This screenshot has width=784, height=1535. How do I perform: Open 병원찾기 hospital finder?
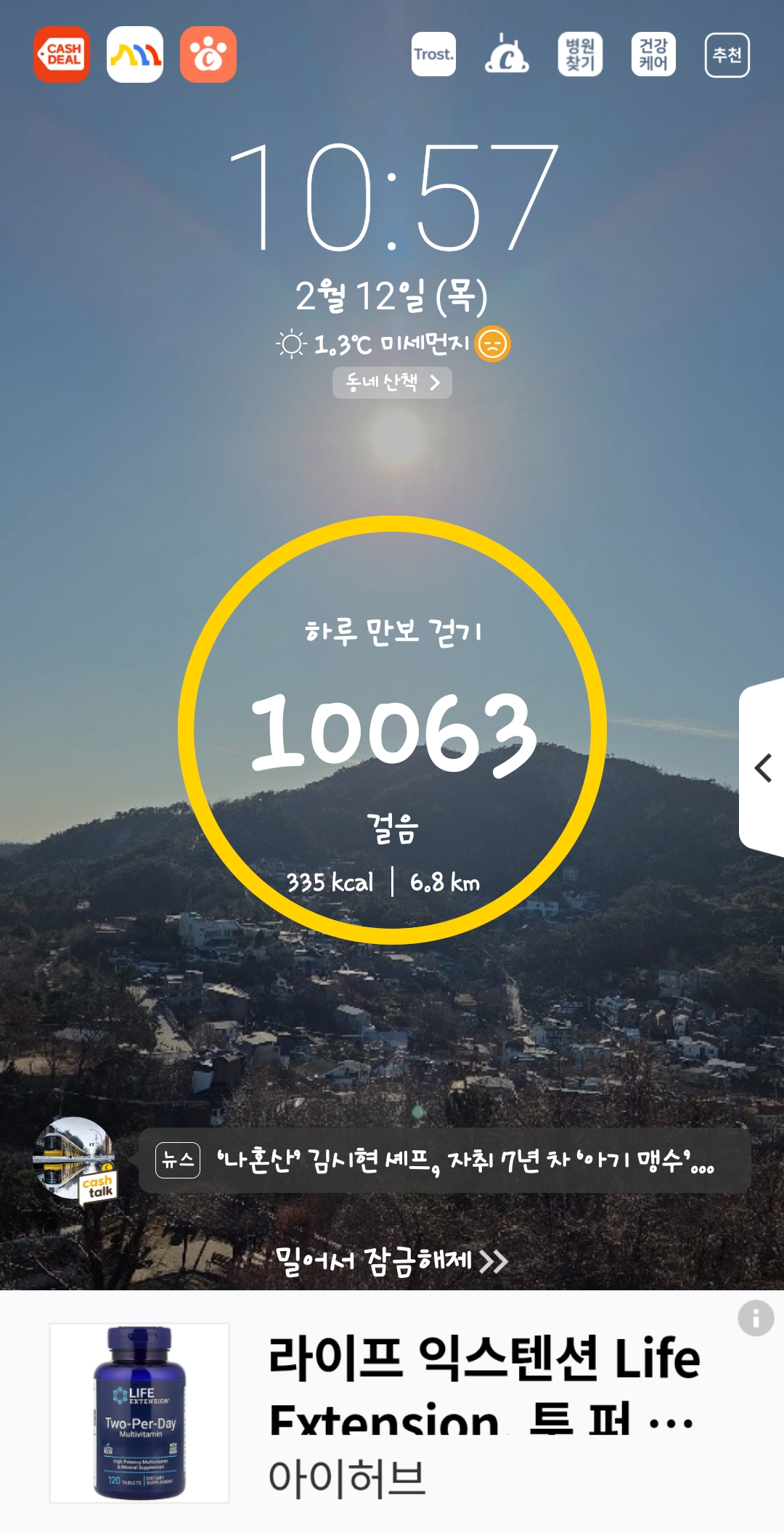point(580,54)
